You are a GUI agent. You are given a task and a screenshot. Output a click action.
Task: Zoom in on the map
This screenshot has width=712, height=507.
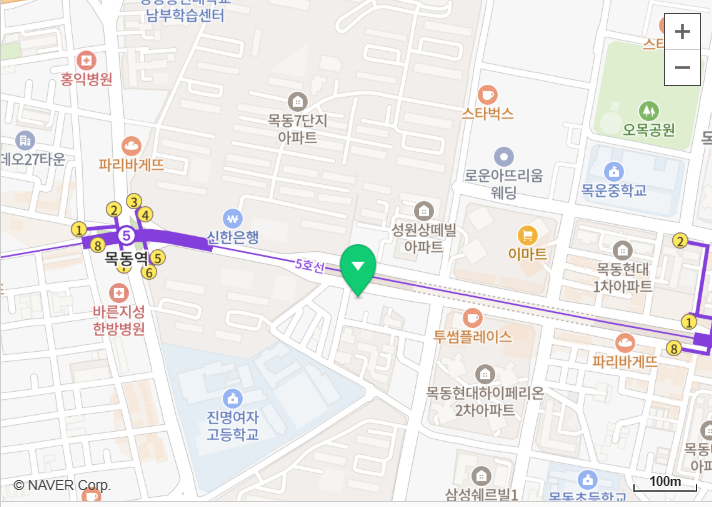click(682, 31)
